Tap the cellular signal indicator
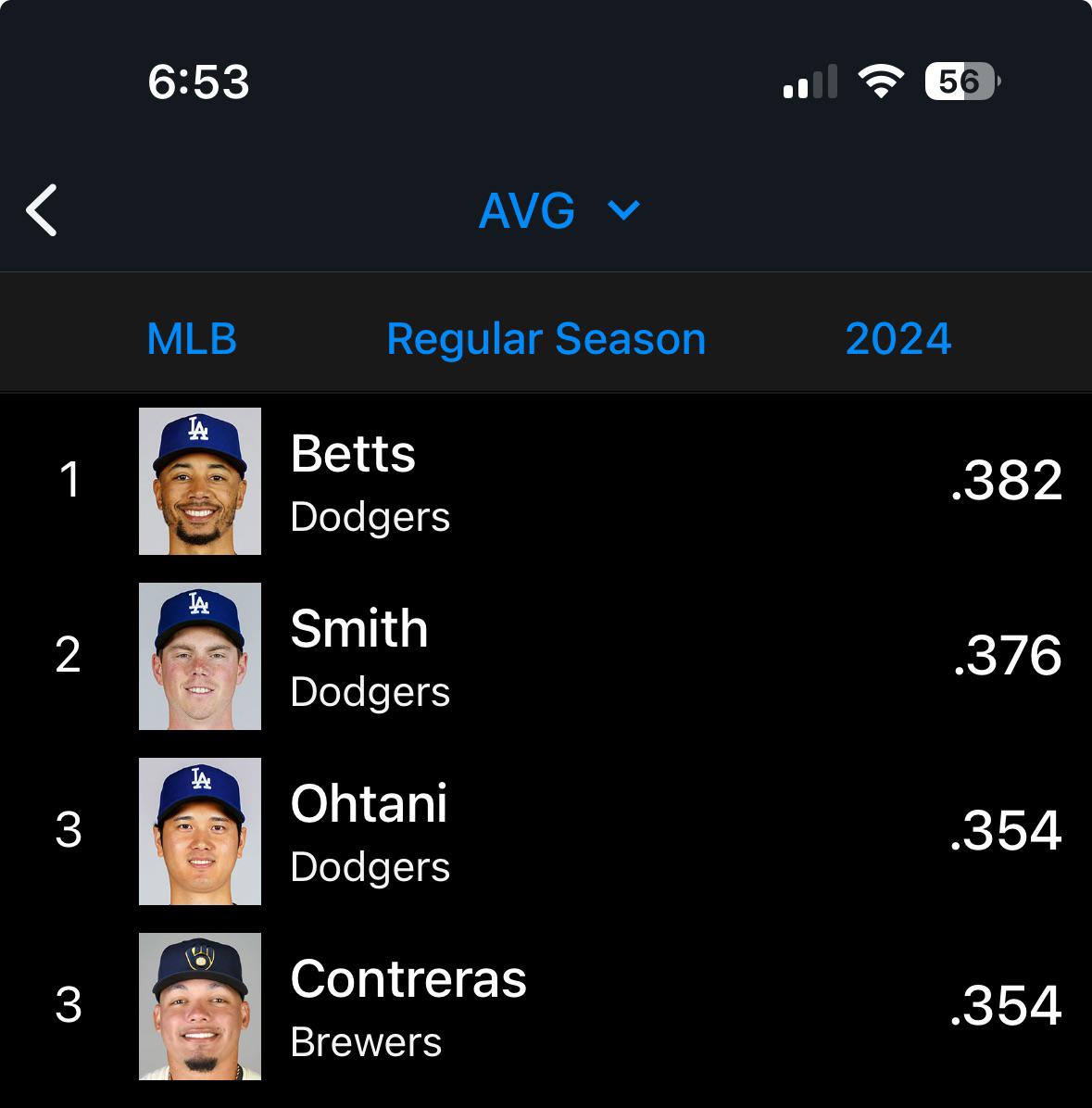The width and height of the screenshot is (1092, 1108). tap(810, 82)
